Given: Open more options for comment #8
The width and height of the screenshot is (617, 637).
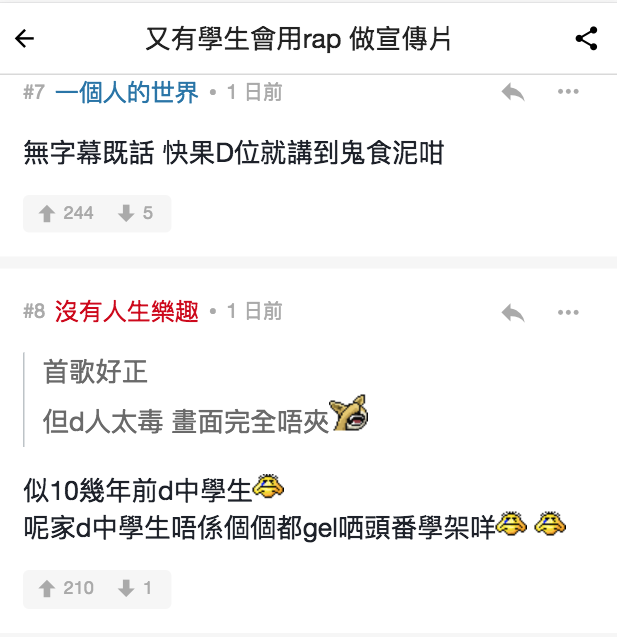Looking at the screenshot, I should pyautogui.click(x=568, y=312).
